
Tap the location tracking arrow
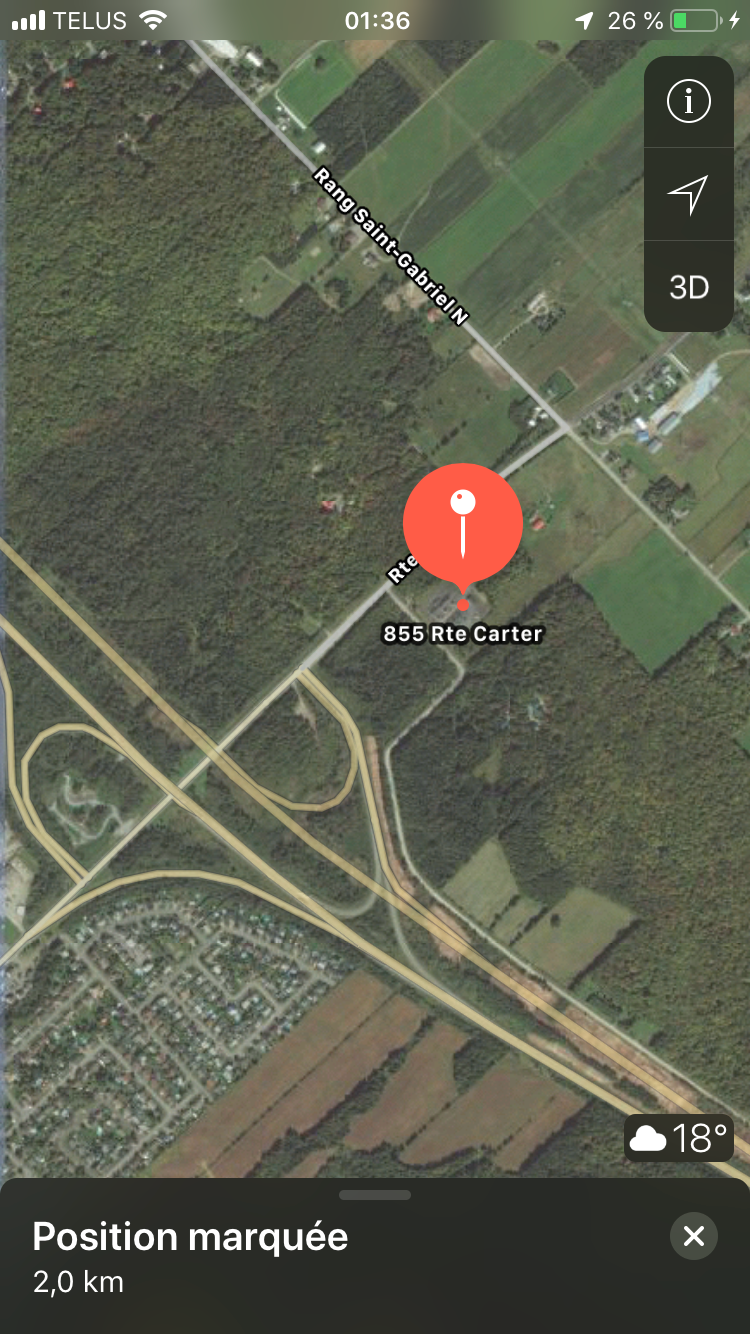pyautogui.click(x=688, y=194)
